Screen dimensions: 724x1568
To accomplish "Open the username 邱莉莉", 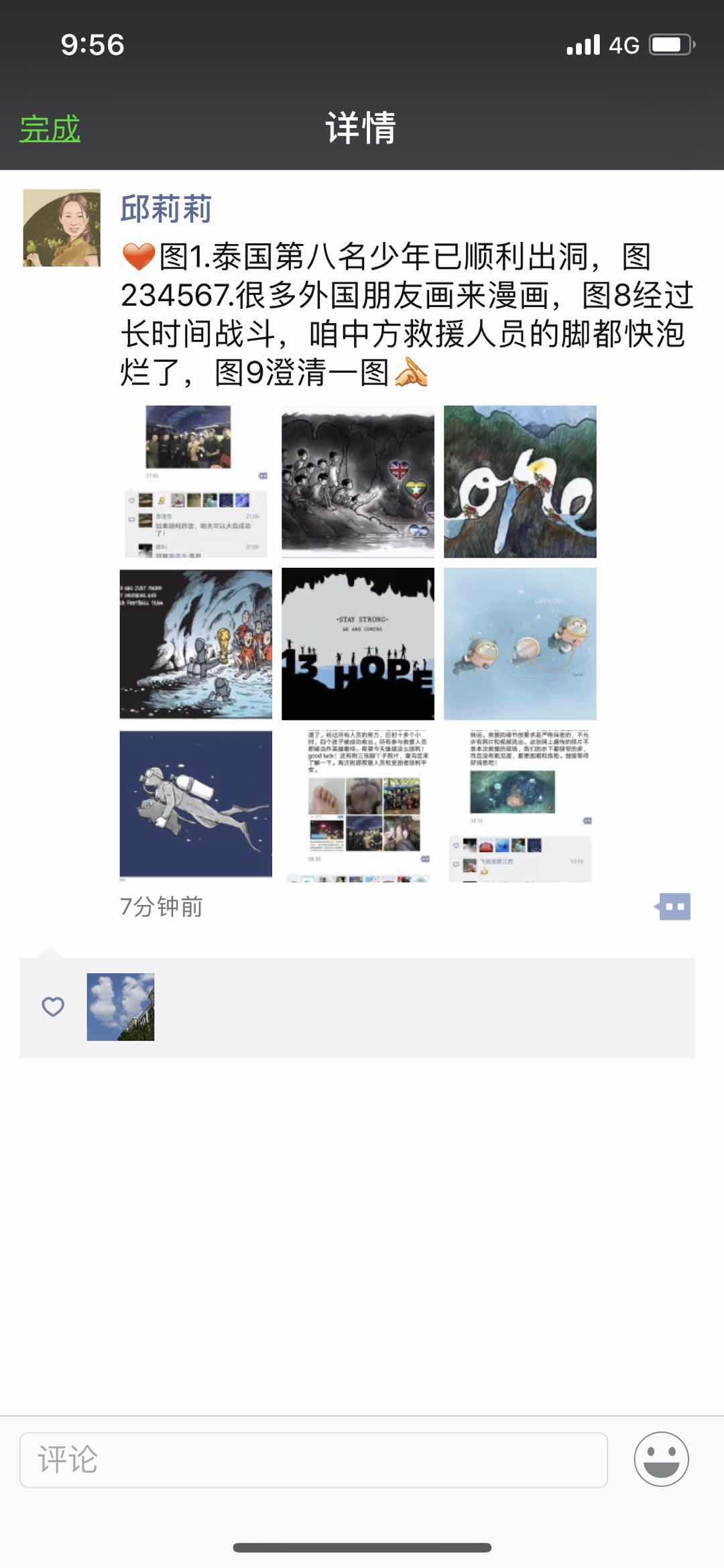I will point(166,209).
